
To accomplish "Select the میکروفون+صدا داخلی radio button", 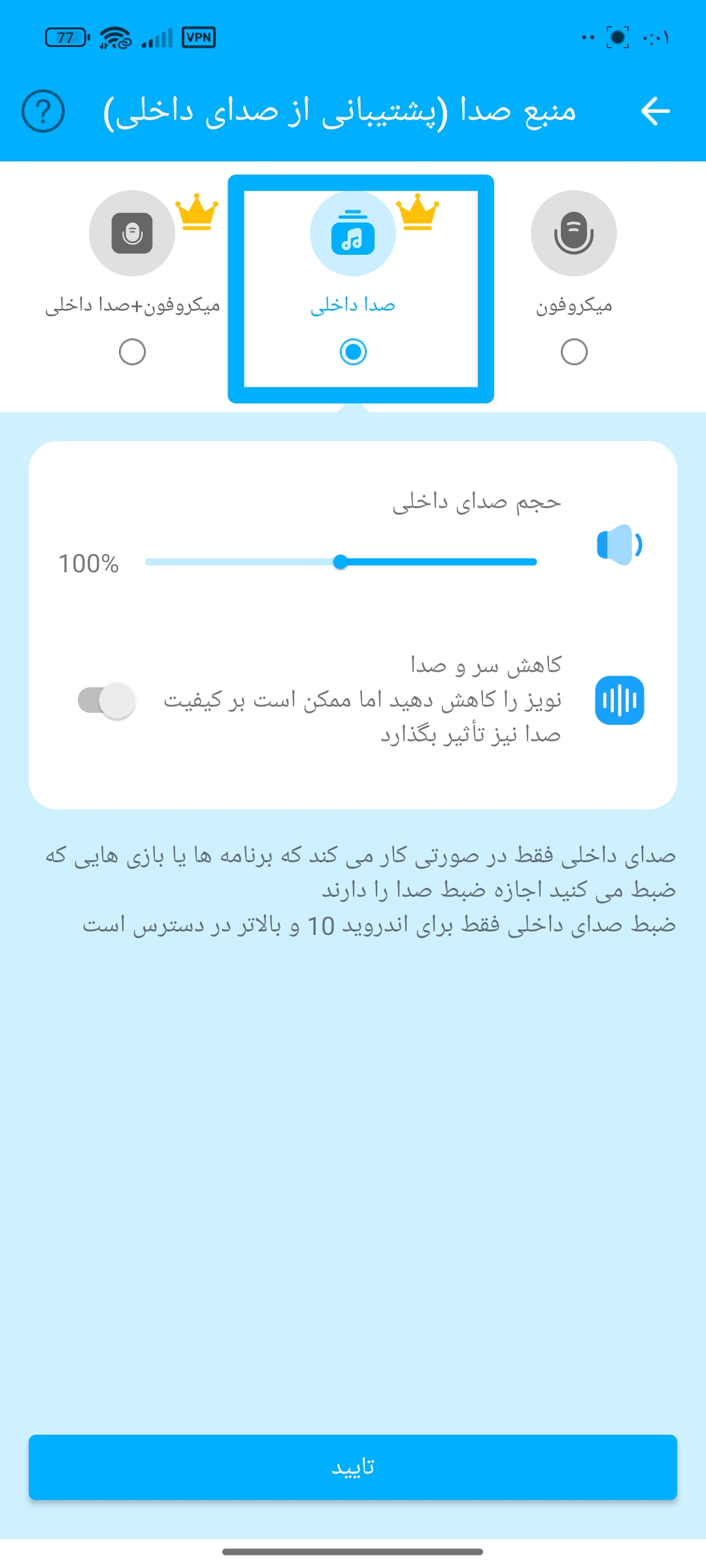I will [132, 352].
